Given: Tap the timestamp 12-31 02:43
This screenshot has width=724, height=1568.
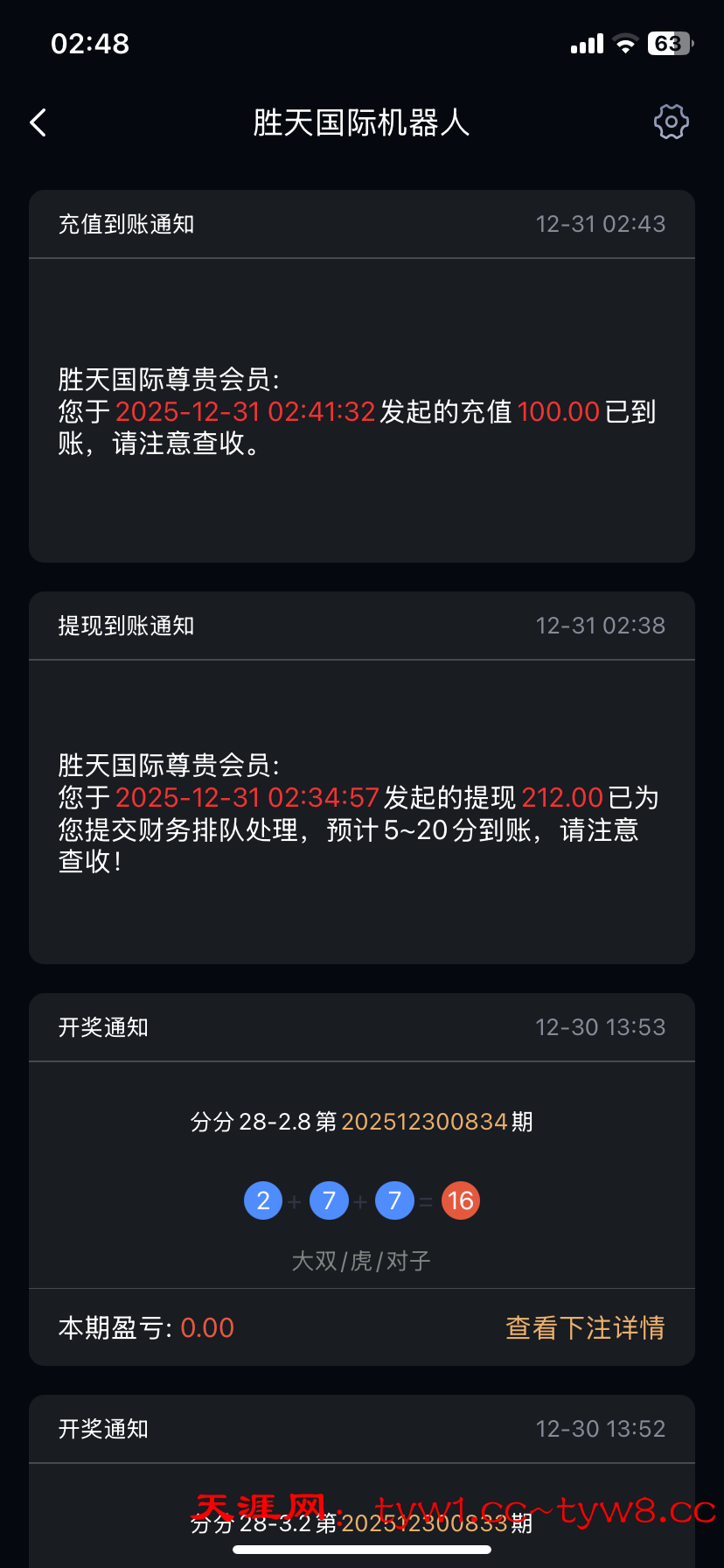Looking at the screenshot, I should tap(601, 224).
